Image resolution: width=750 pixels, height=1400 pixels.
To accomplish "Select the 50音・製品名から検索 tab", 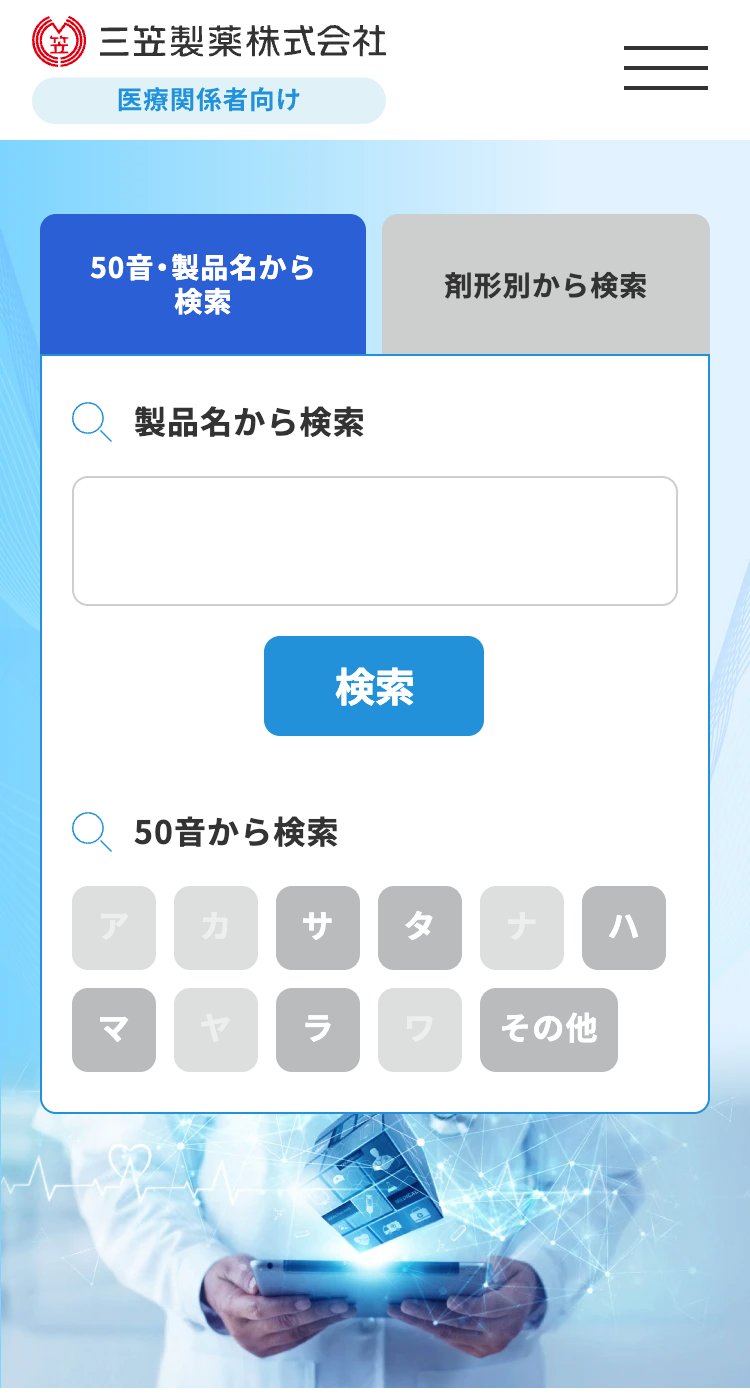I will (203, 285).
